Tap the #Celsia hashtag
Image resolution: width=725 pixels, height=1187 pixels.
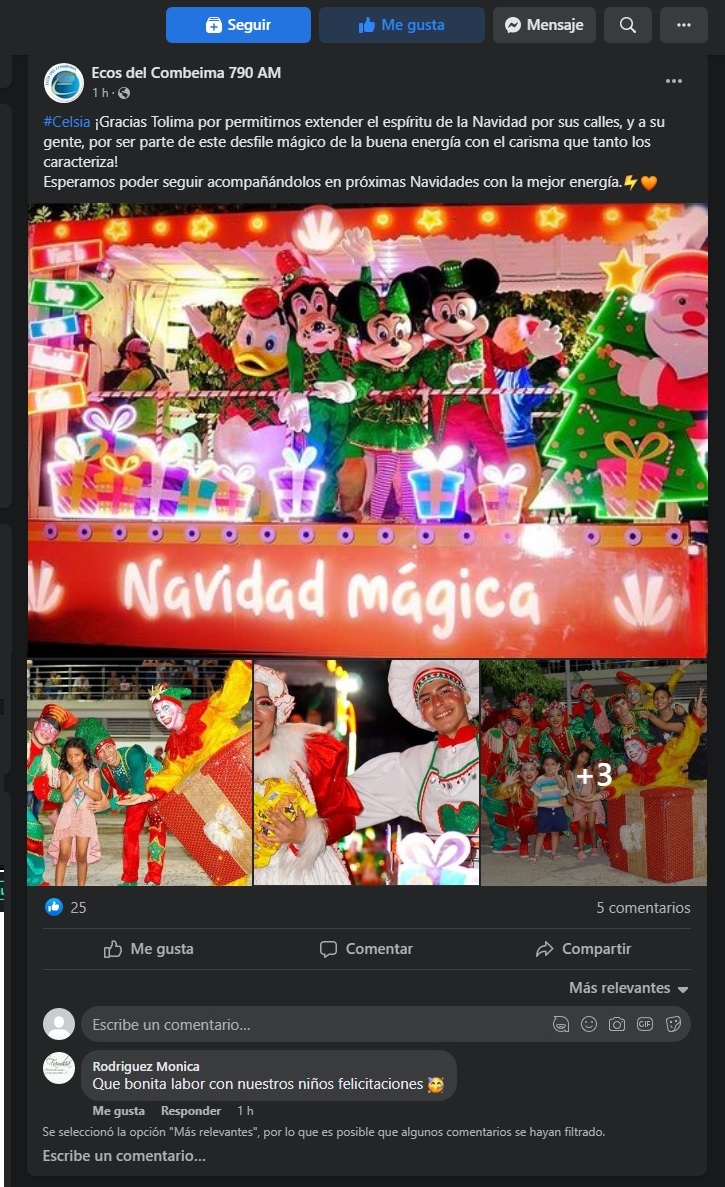67,122
